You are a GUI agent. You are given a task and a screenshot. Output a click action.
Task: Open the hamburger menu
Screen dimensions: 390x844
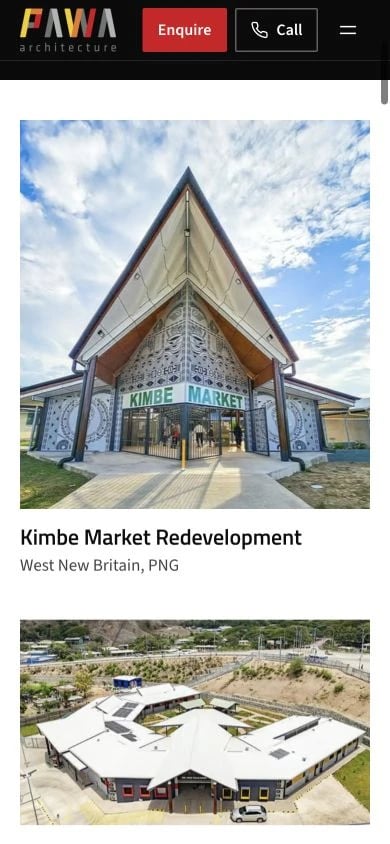pos(348,30)
